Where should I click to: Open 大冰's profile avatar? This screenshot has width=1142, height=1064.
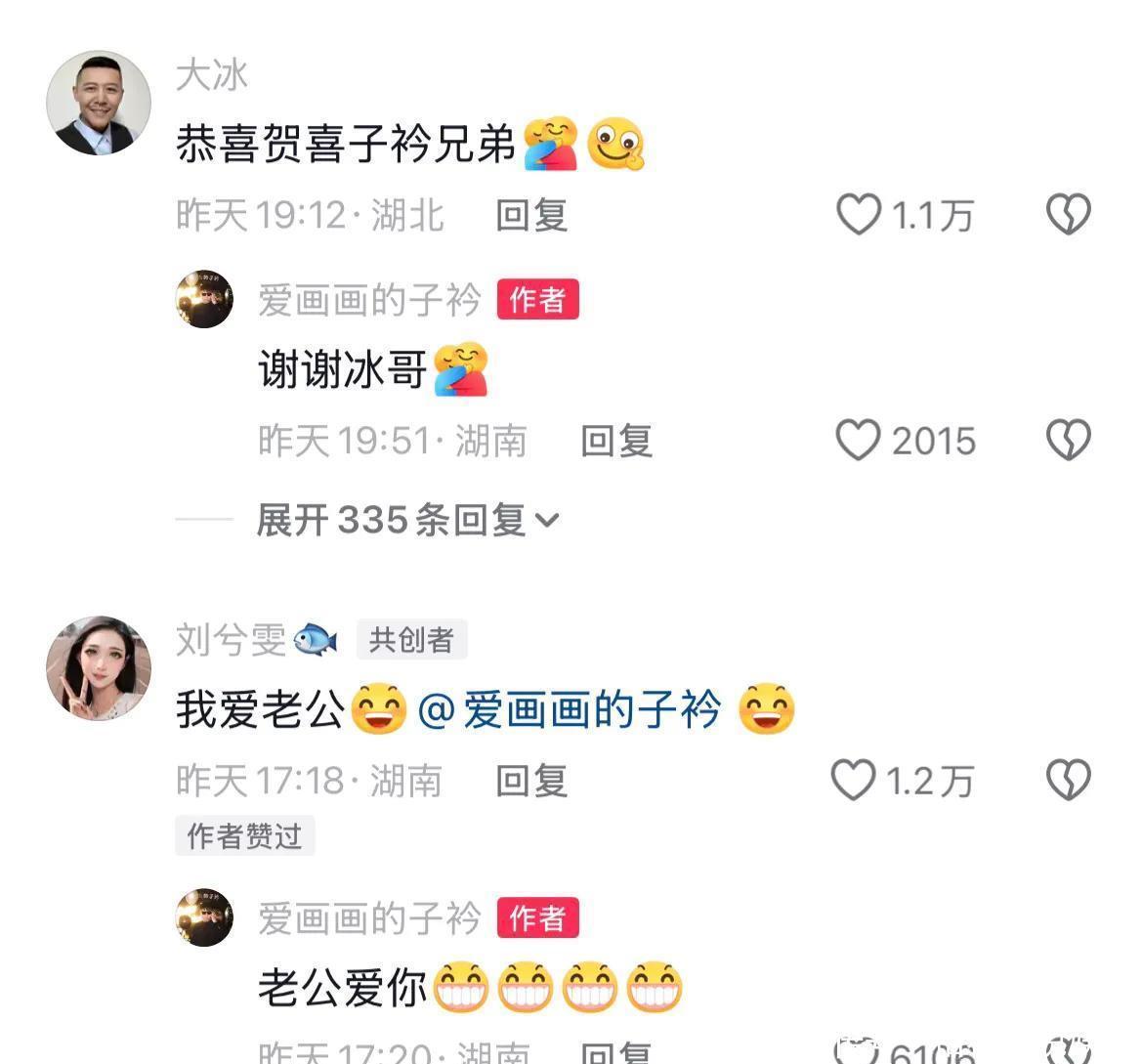click(x=99, y=104)
